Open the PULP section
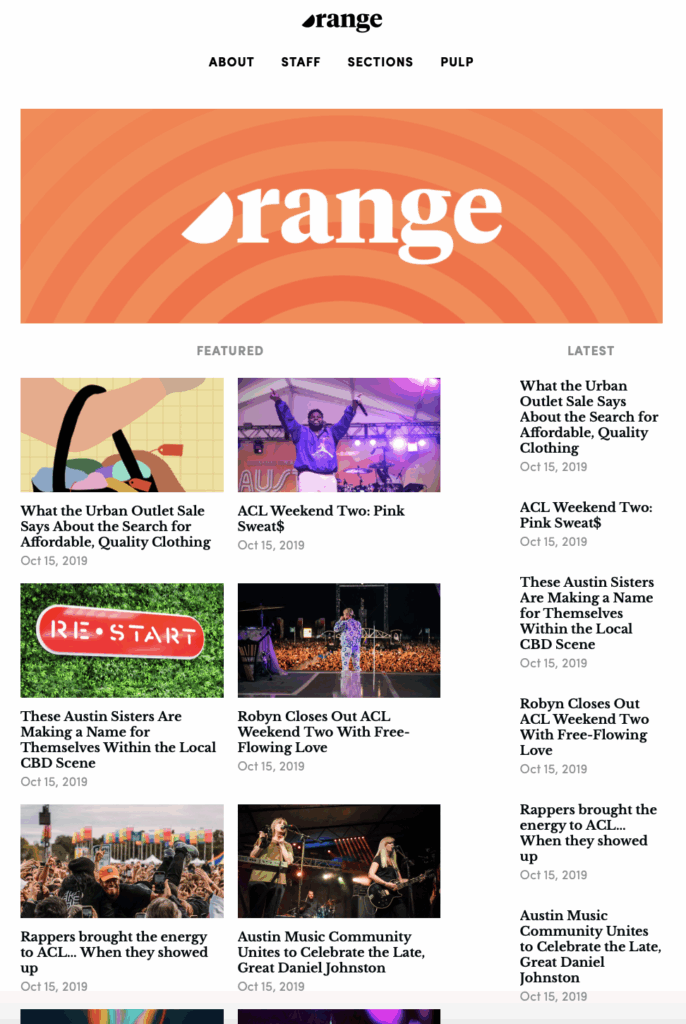This screenshot has height=1024, width=686. coord(457,62)
